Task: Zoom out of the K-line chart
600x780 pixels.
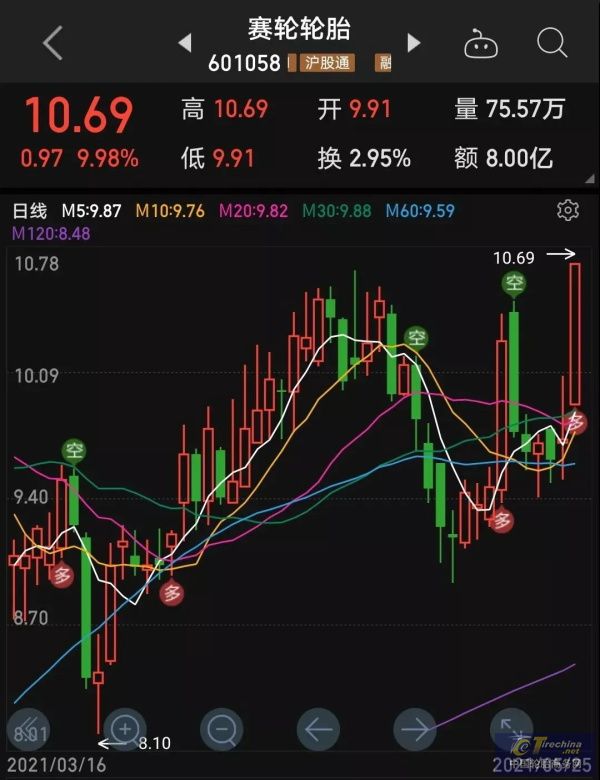Action: 220,729
